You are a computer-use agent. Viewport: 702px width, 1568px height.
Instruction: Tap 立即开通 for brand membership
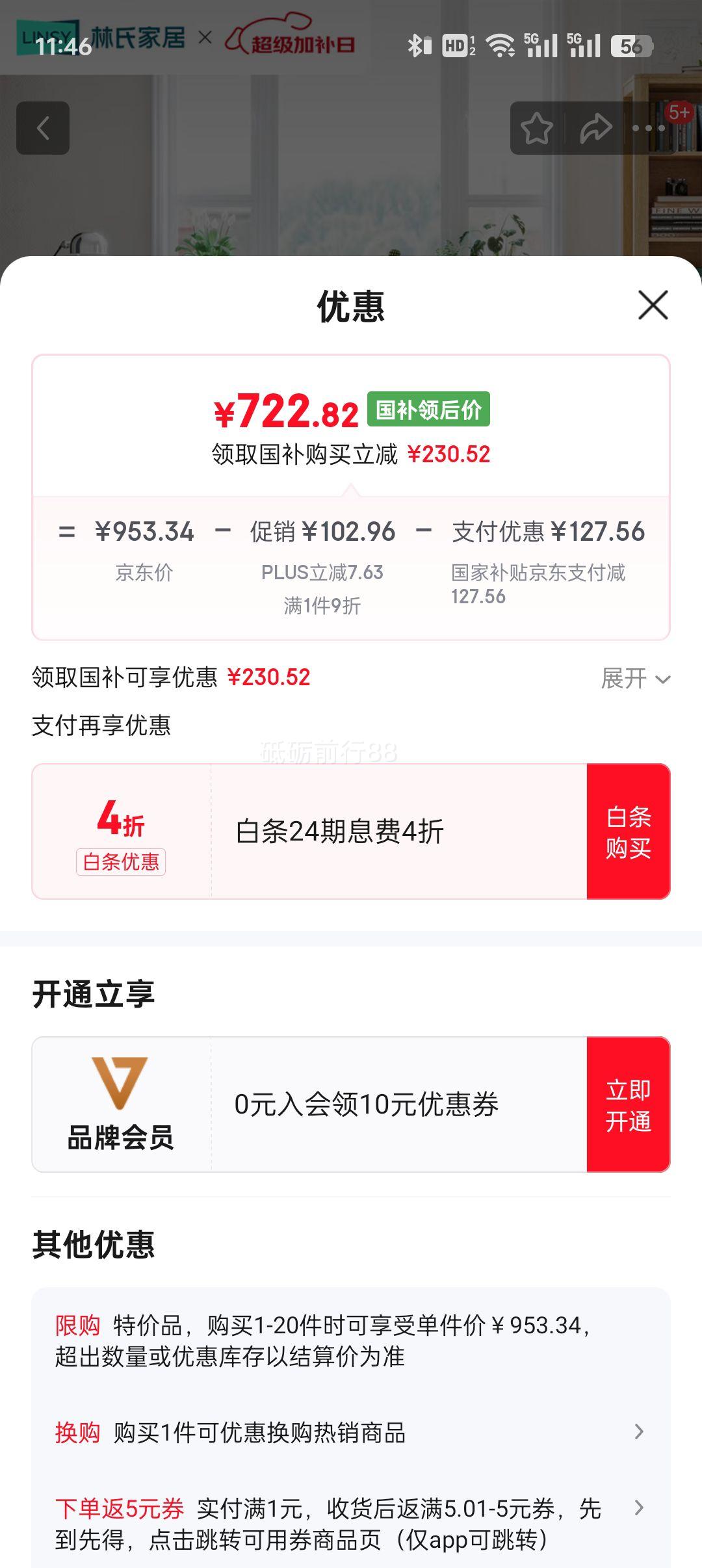click(628, 1105)
